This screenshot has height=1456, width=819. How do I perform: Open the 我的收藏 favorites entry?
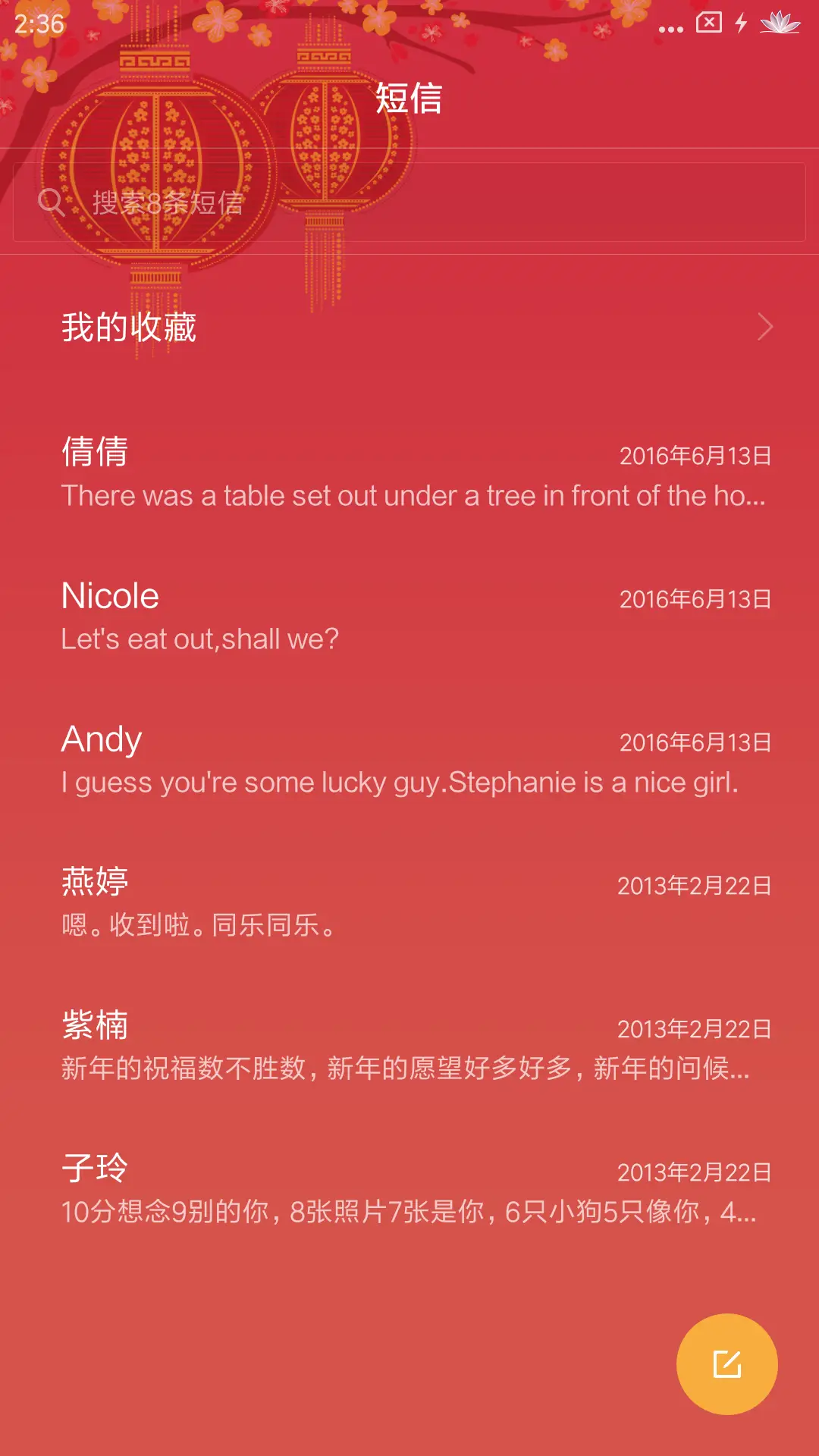pyautogui.click(x=129, y=328)
